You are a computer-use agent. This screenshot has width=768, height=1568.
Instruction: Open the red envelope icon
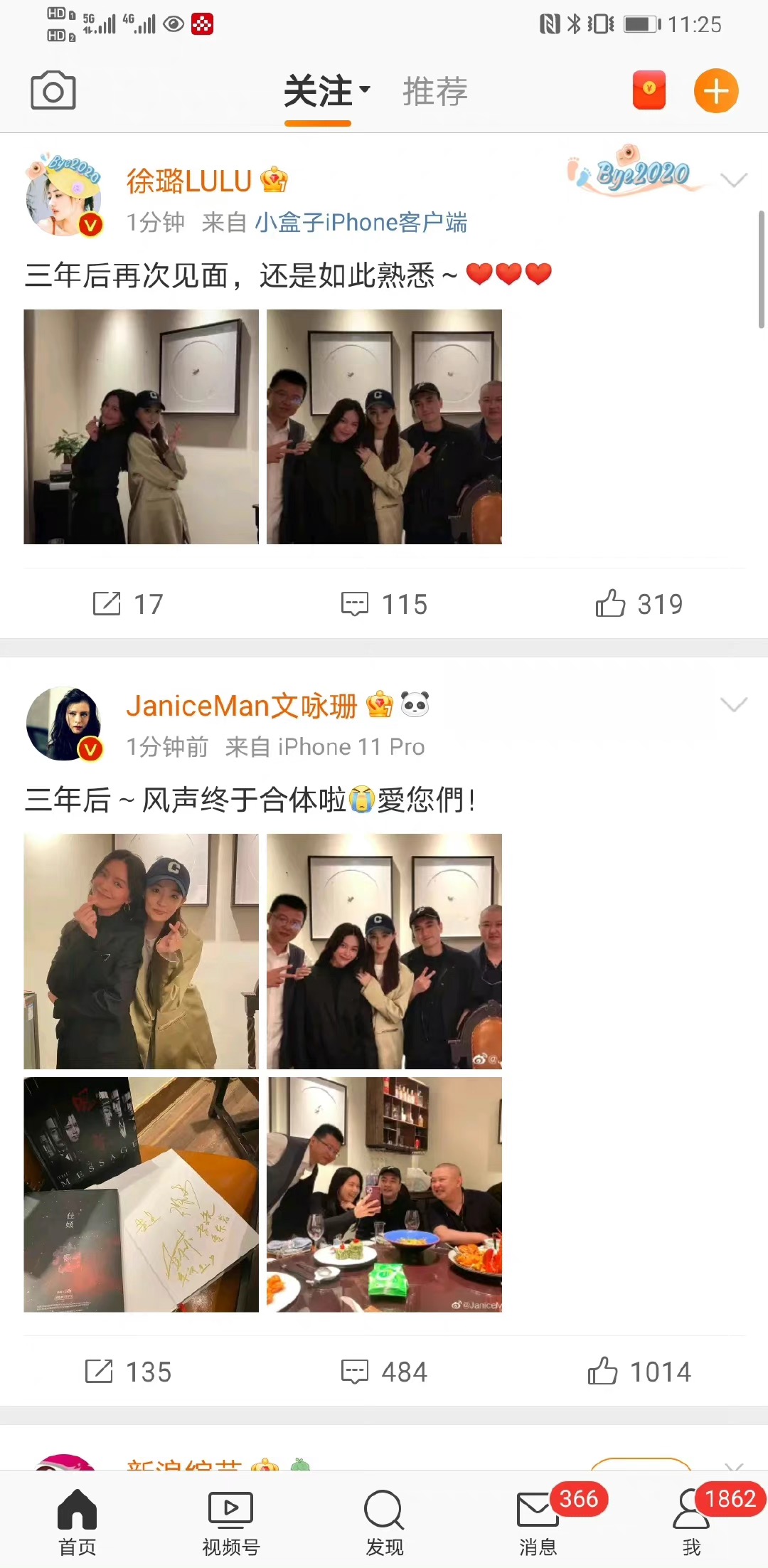[x=649, y=90]
